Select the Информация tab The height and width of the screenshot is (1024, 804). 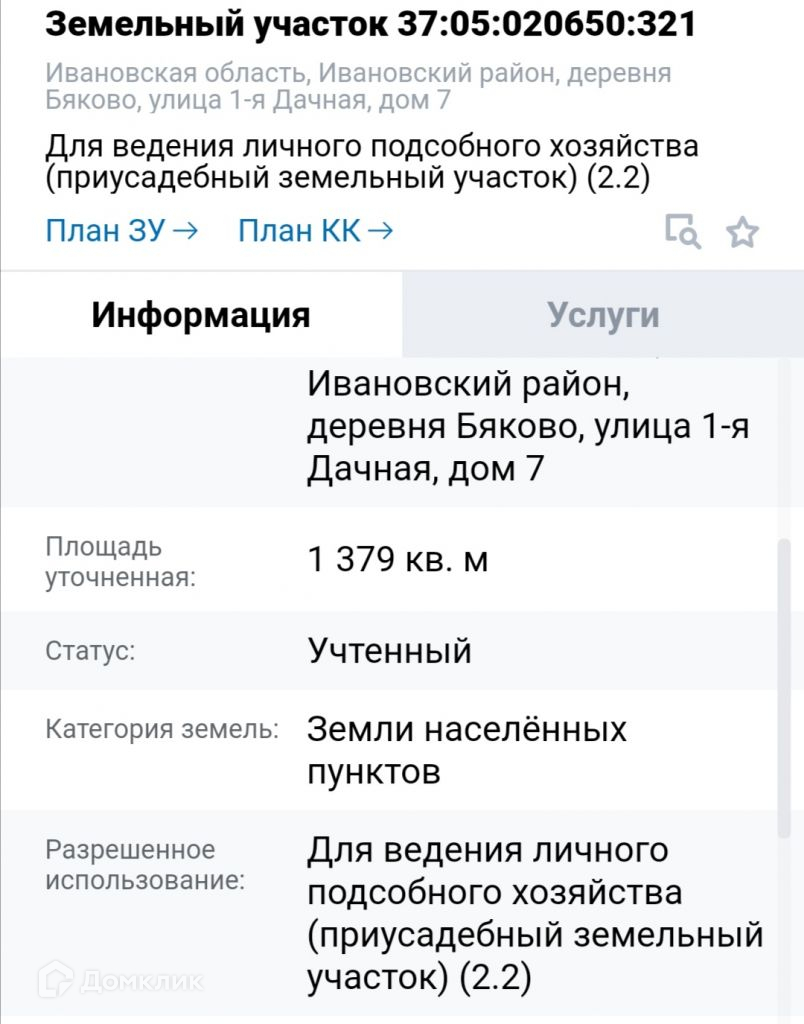[x=201, y=315]
